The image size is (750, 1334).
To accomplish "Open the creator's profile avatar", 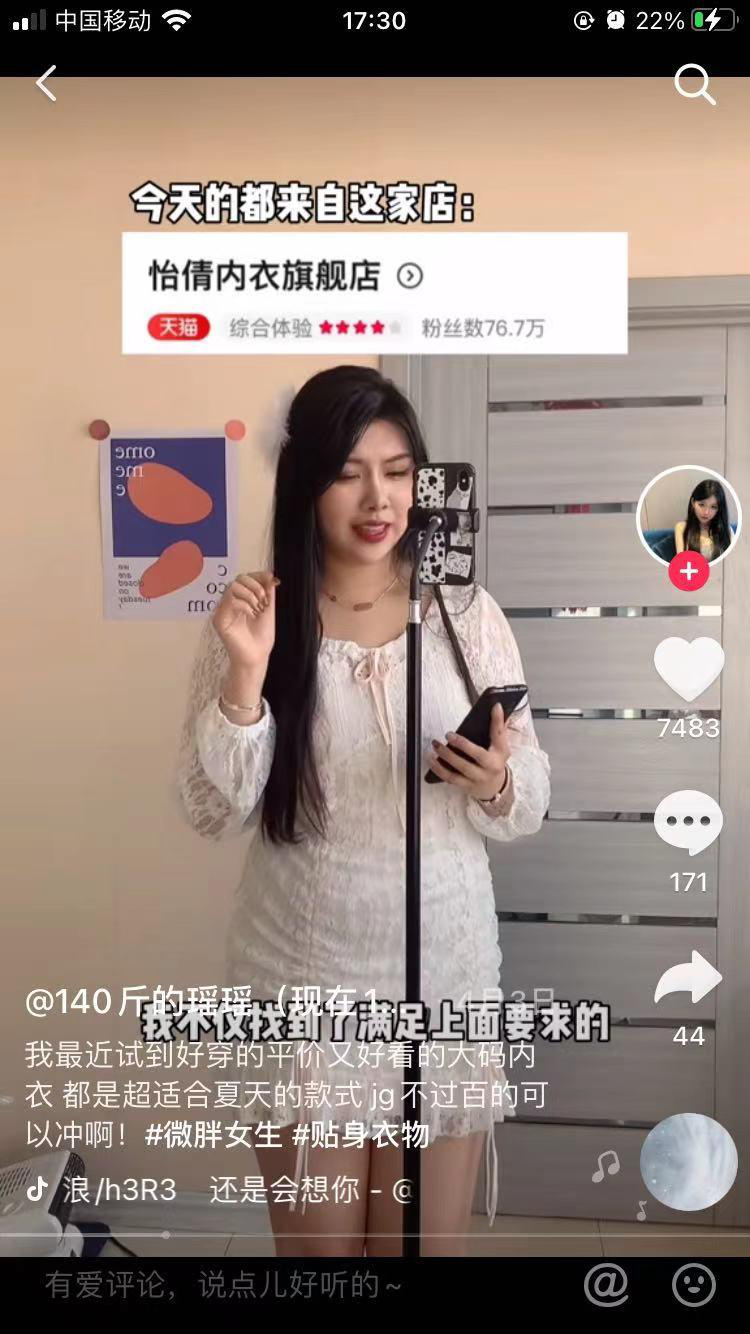I will pos(688,517).
